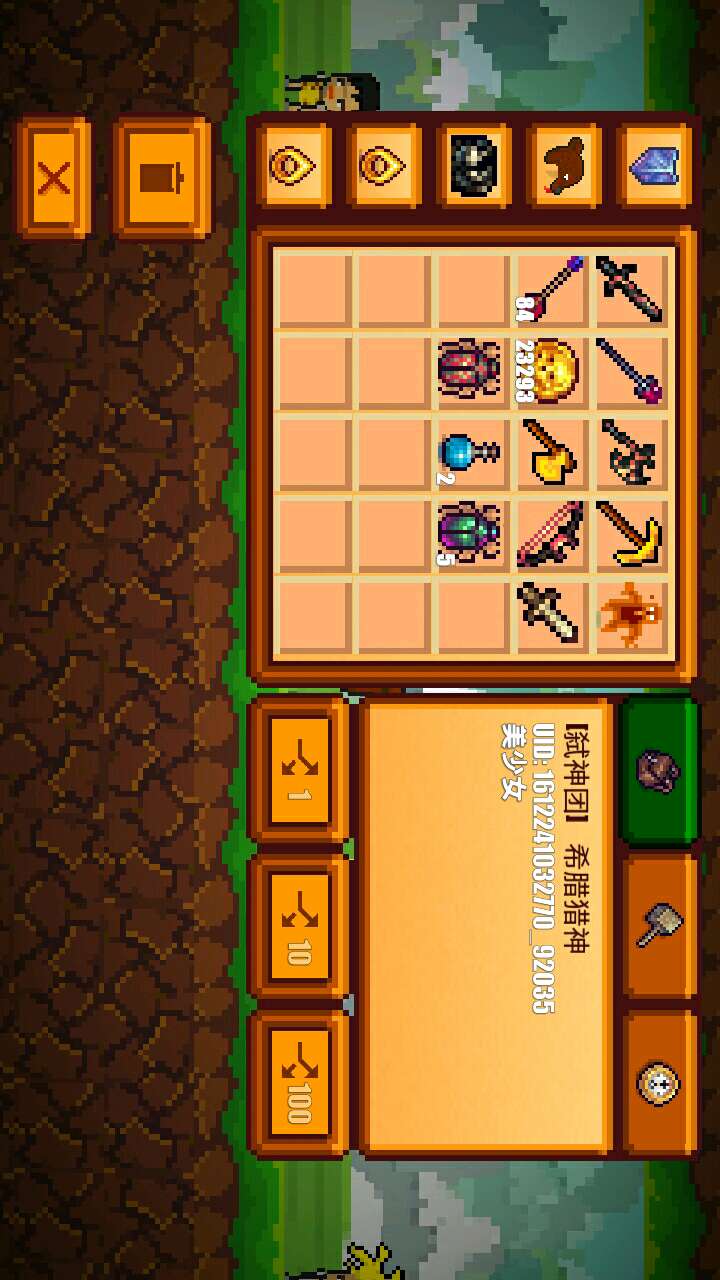Select the red bow

point(552,533)
